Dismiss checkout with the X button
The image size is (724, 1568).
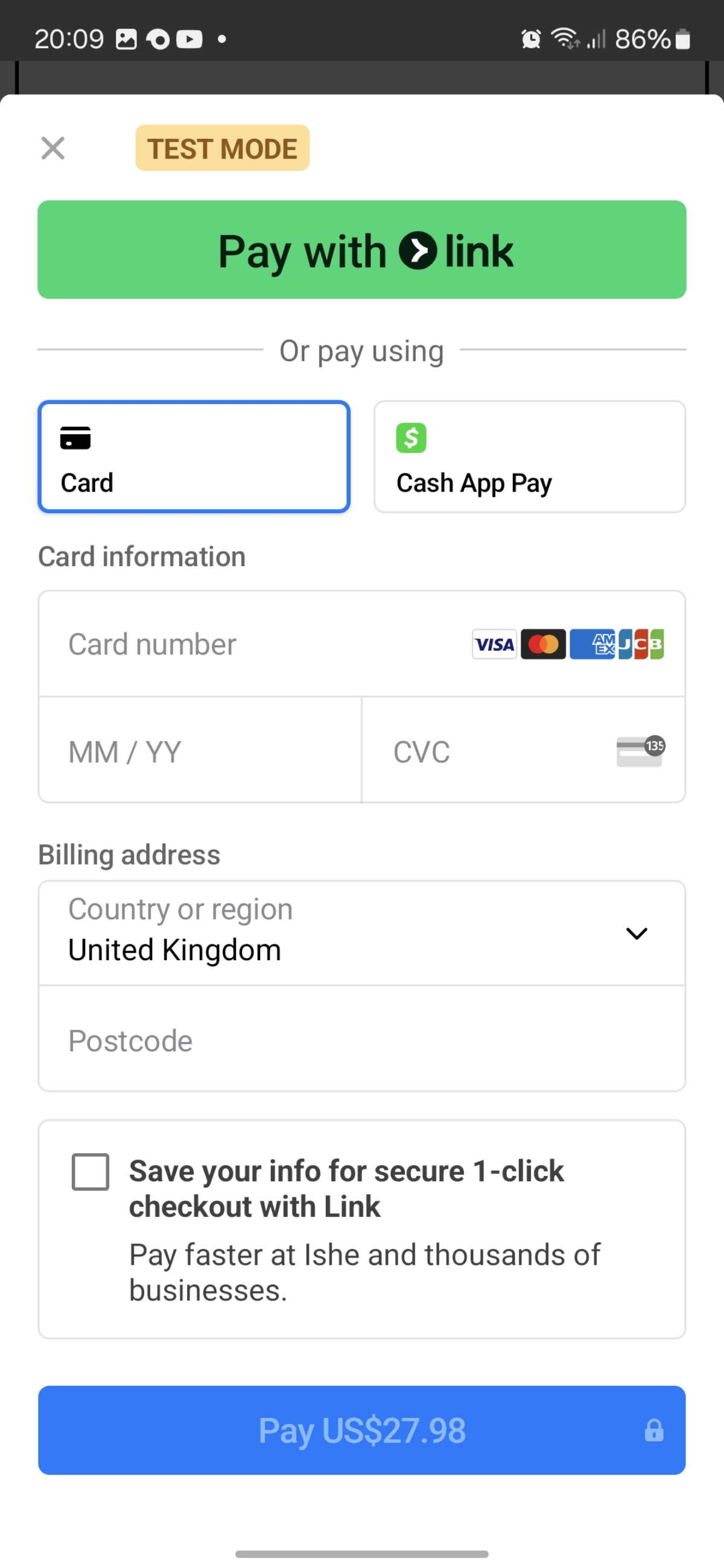tap(53, 148)
